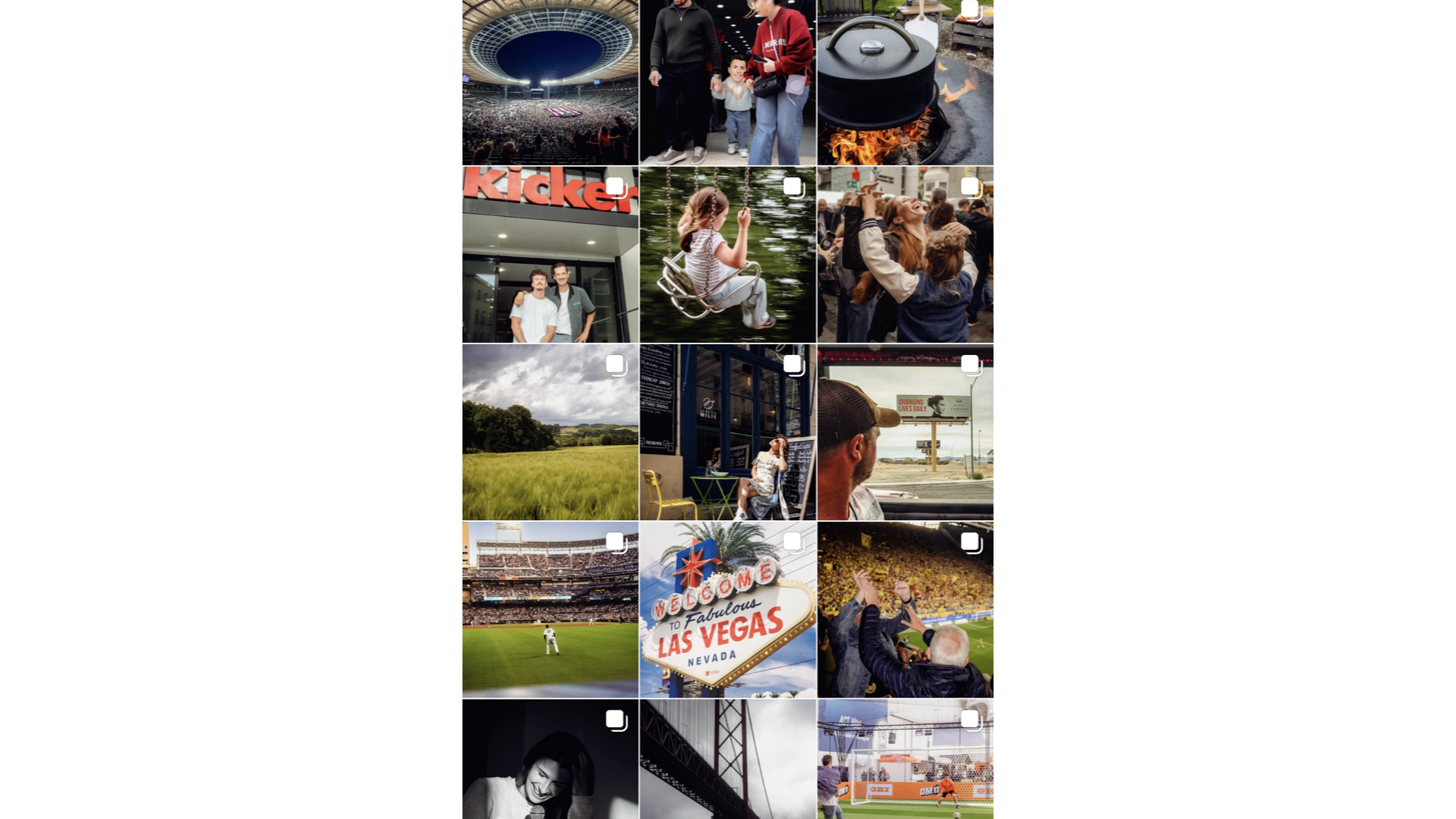View the green wheat field landscape post
This screenshot has width=1456, height=819.
click(x=550, y=432)
